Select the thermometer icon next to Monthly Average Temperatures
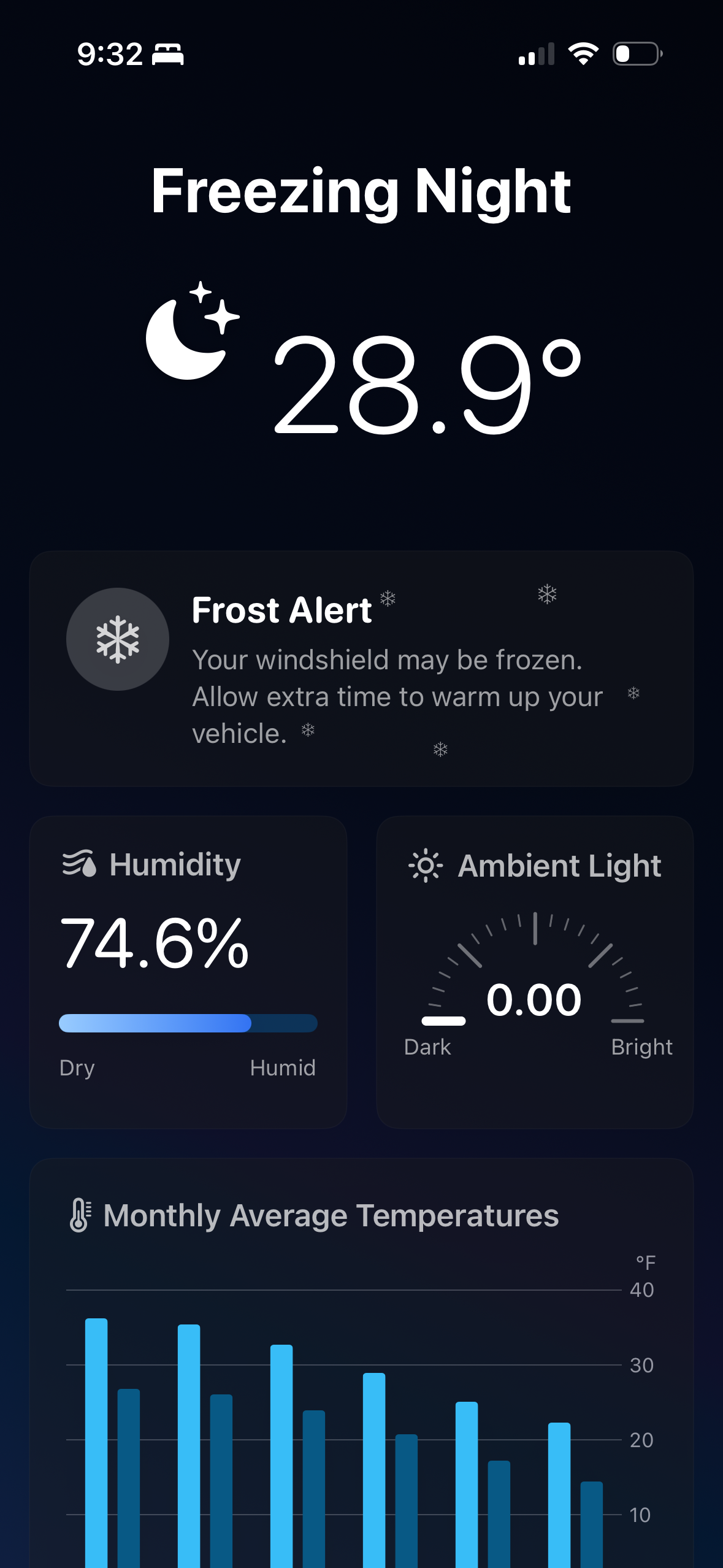This screenshot has height=1568, width=723. click(x=80, y=1214)
